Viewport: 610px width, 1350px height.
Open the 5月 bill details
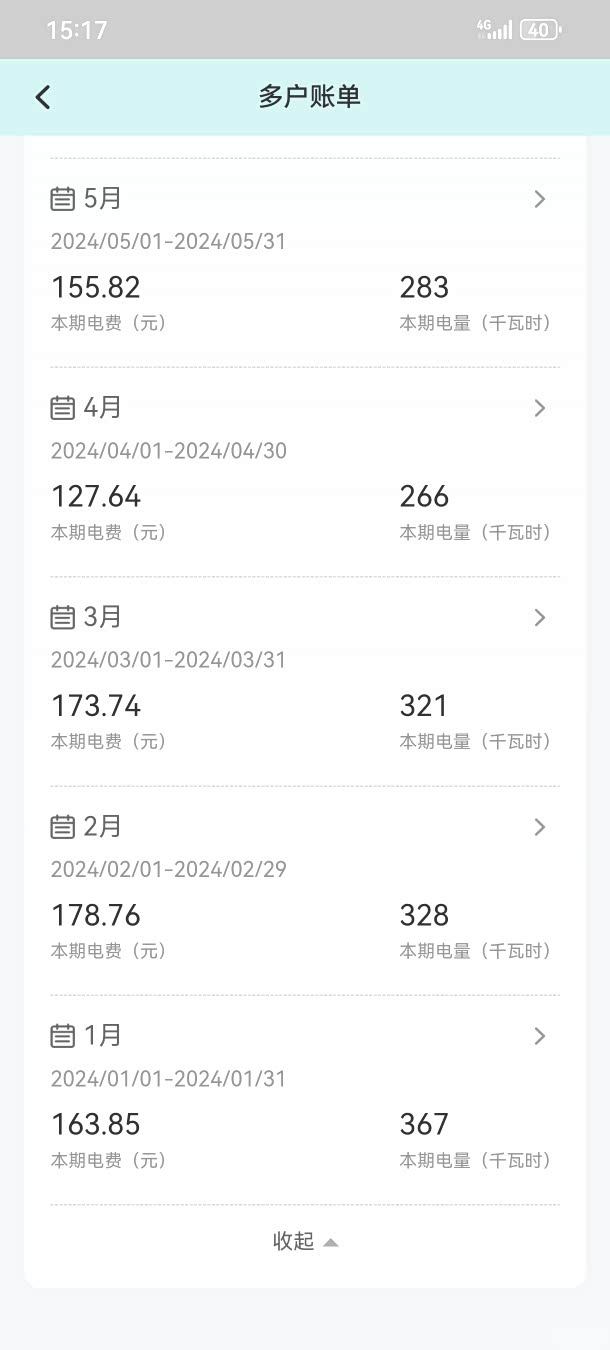click(x=305, y=262)
